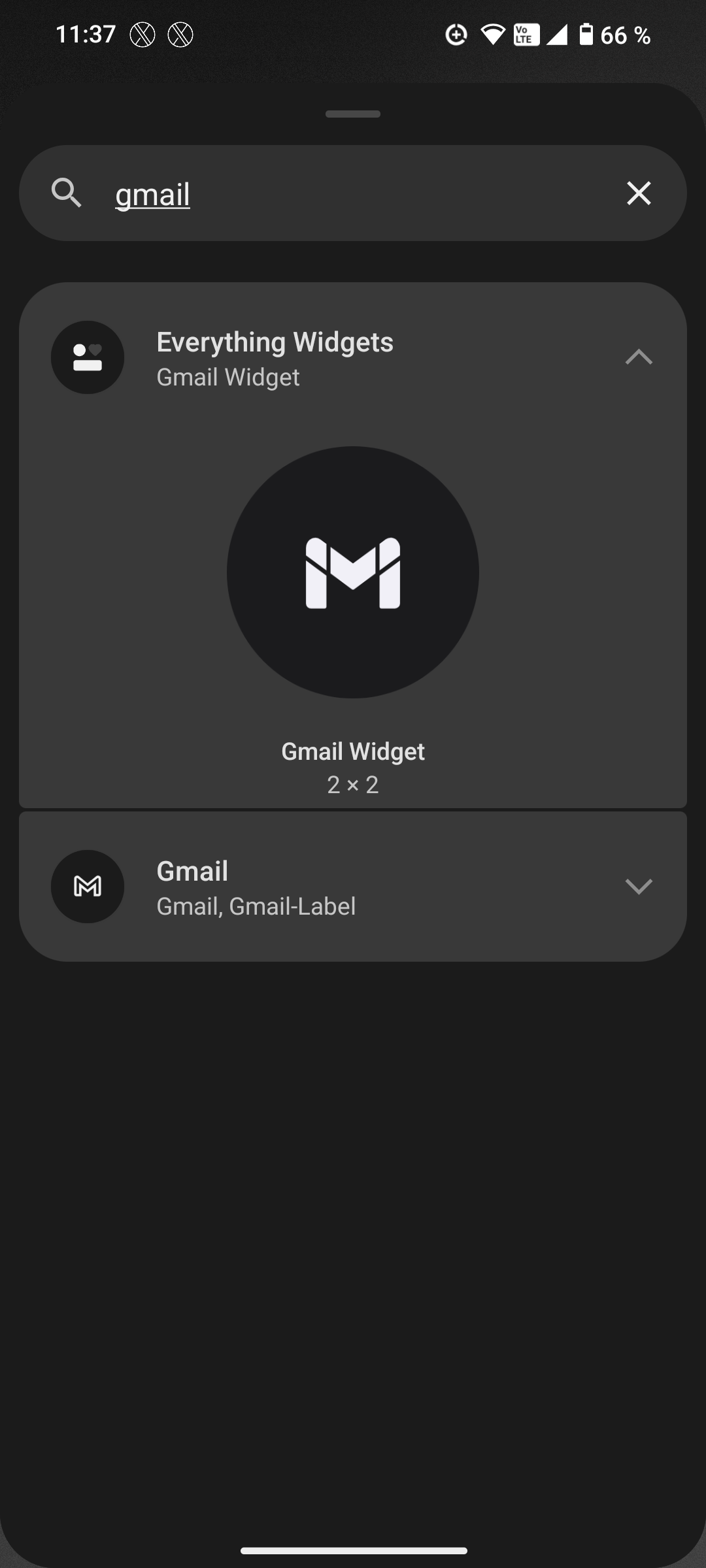Select the Gmail Widget 2 × 2 preview
The height and width of the screenshot is (1568, 706).
tap(353, 572)
